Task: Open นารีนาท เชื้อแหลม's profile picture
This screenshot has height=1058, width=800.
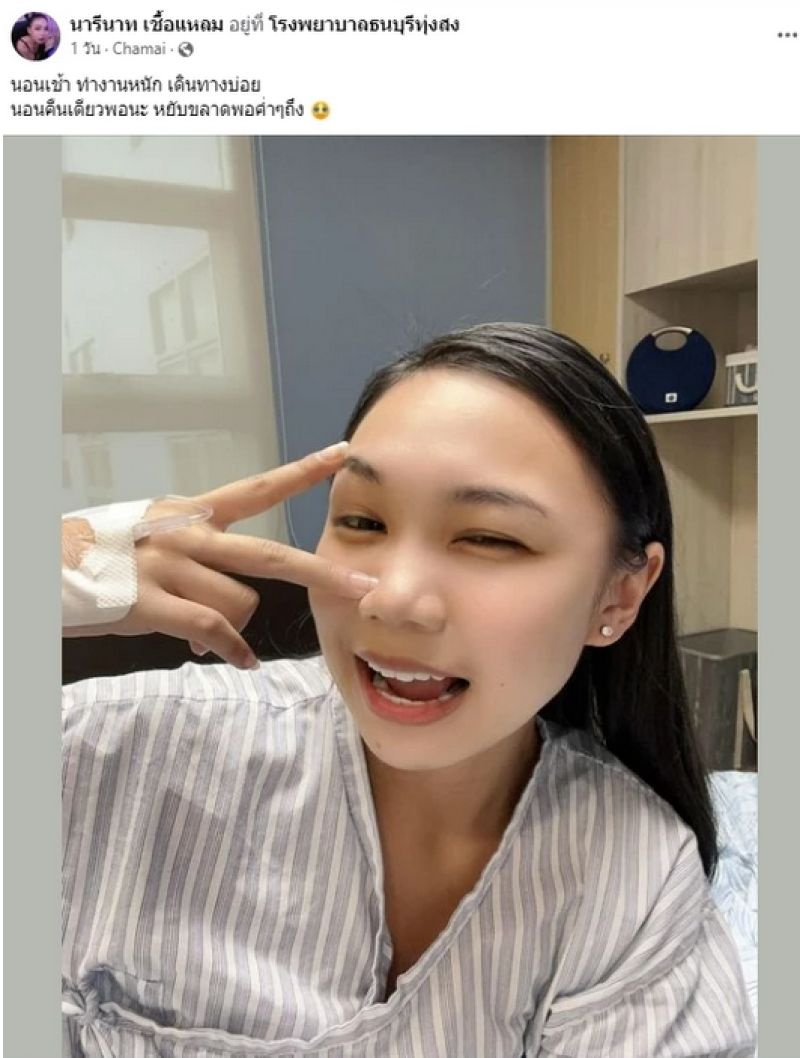Action: 35,35
